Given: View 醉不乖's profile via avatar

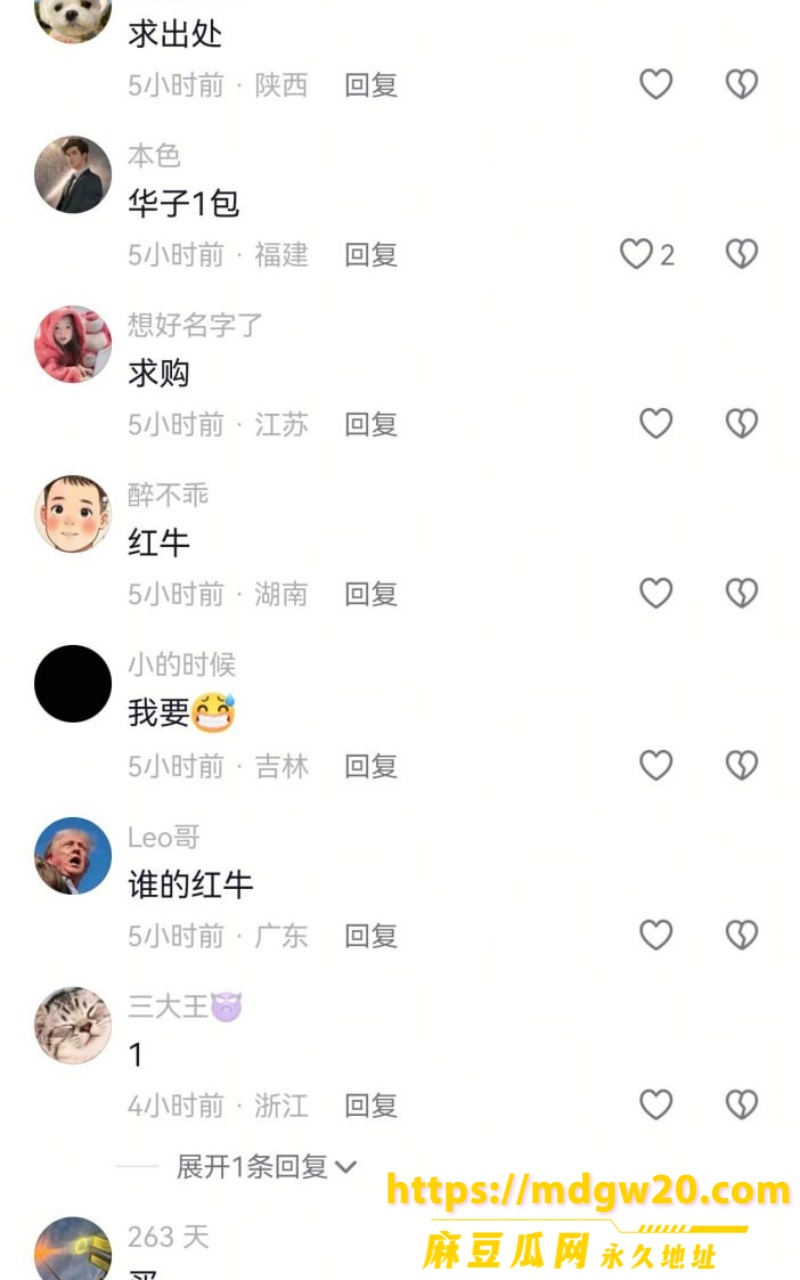Looking at the screenshot, I should [73, 514].
